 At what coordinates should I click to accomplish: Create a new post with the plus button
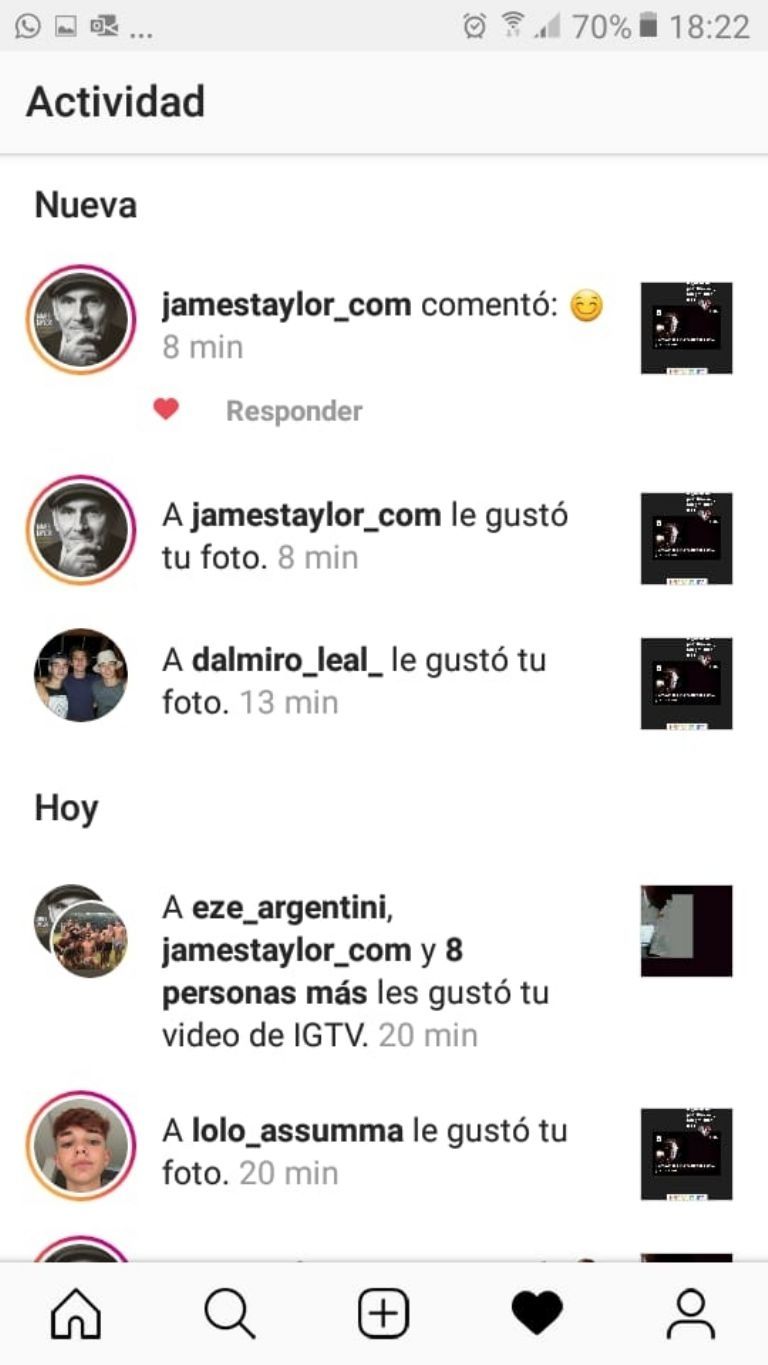coord(384,1313)
